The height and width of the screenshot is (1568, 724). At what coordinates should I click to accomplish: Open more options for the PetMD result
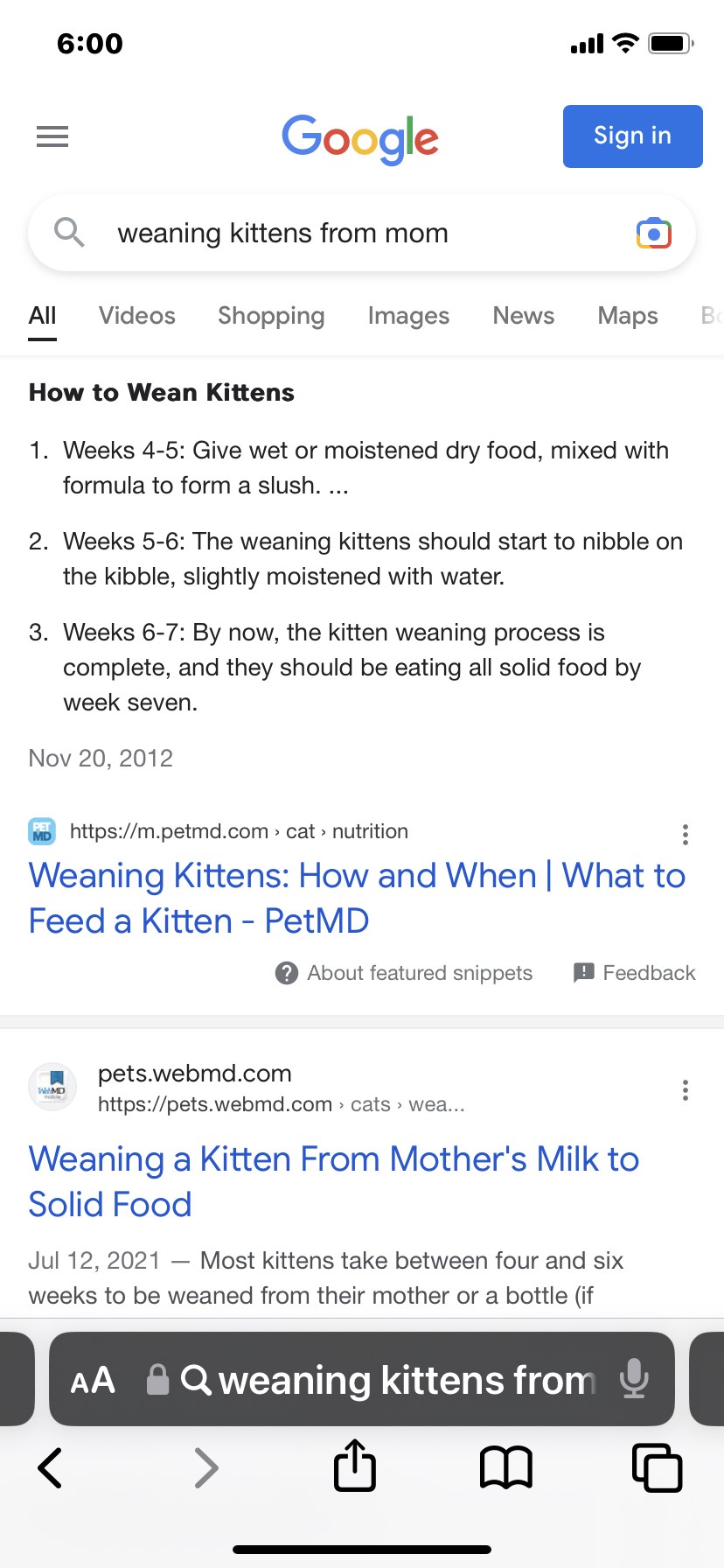(x=686, y=835)
